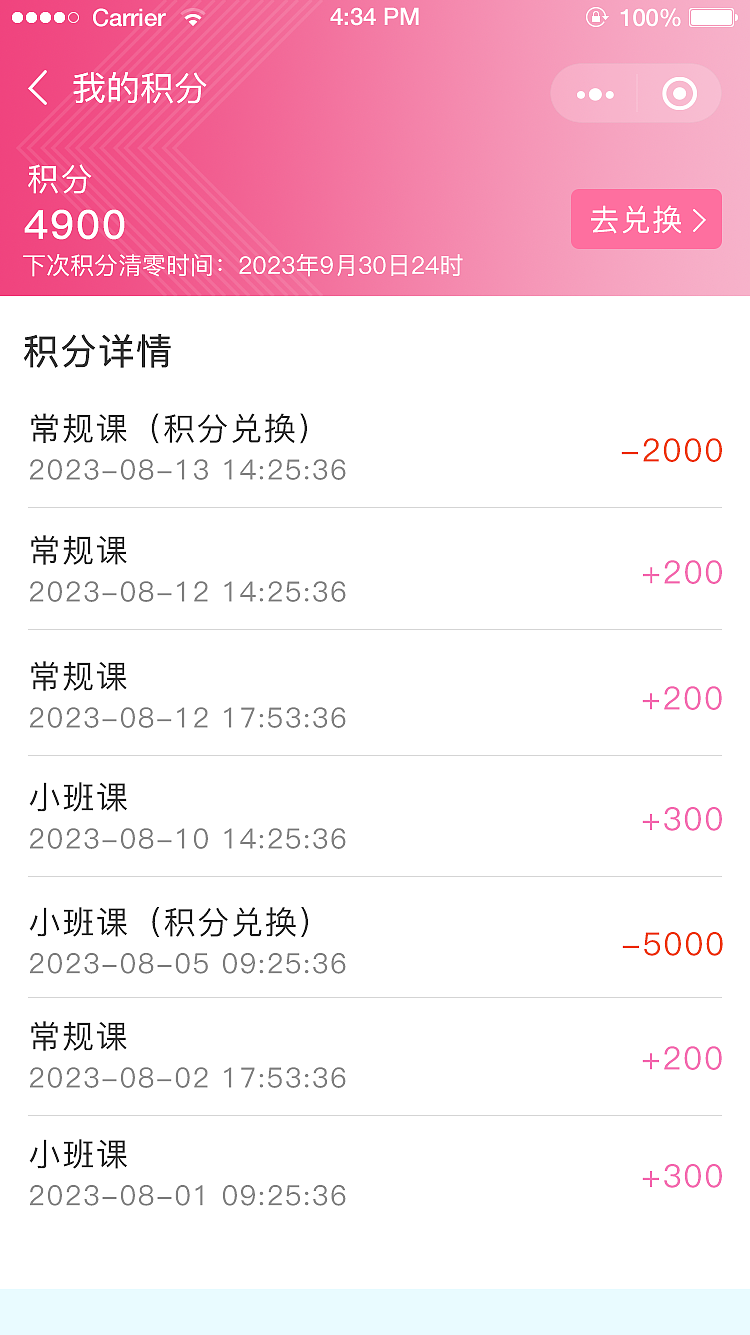
Task: Tap the Carrier label in status bar
Action: pyautogui.click(x=128, y=16)
